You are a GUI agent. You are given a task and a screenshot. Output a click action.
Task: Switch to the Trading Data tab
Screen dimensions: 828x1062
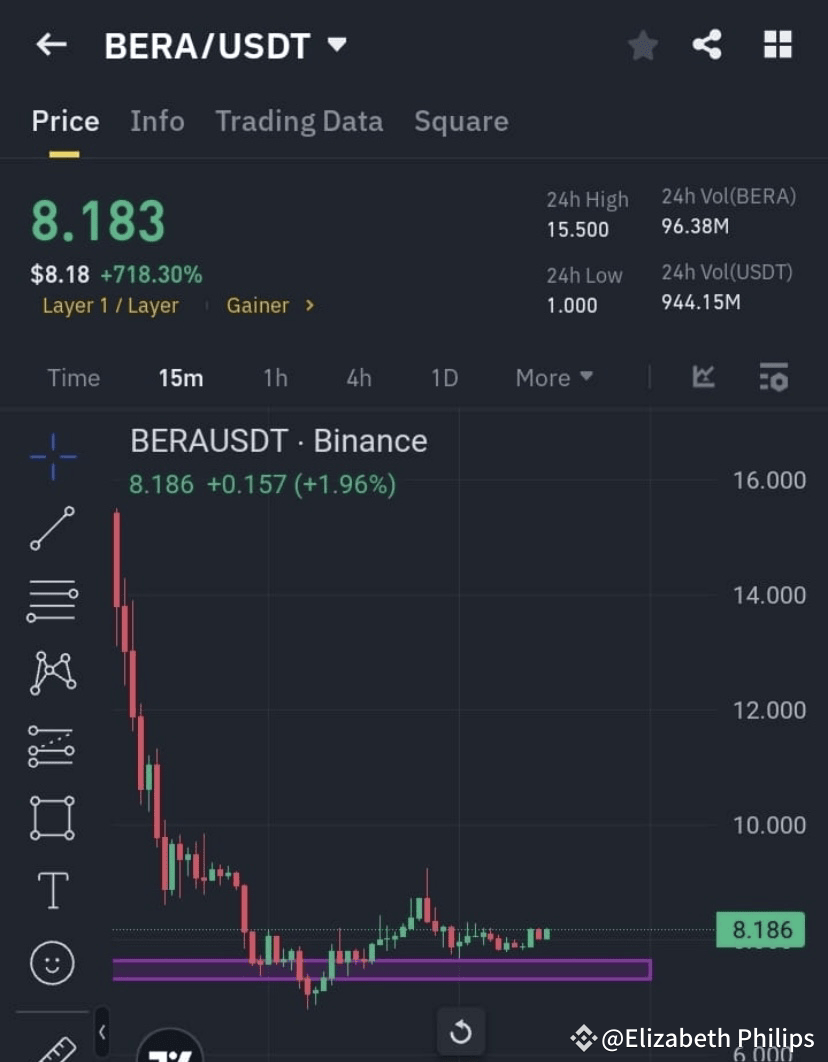click(299, 121)
